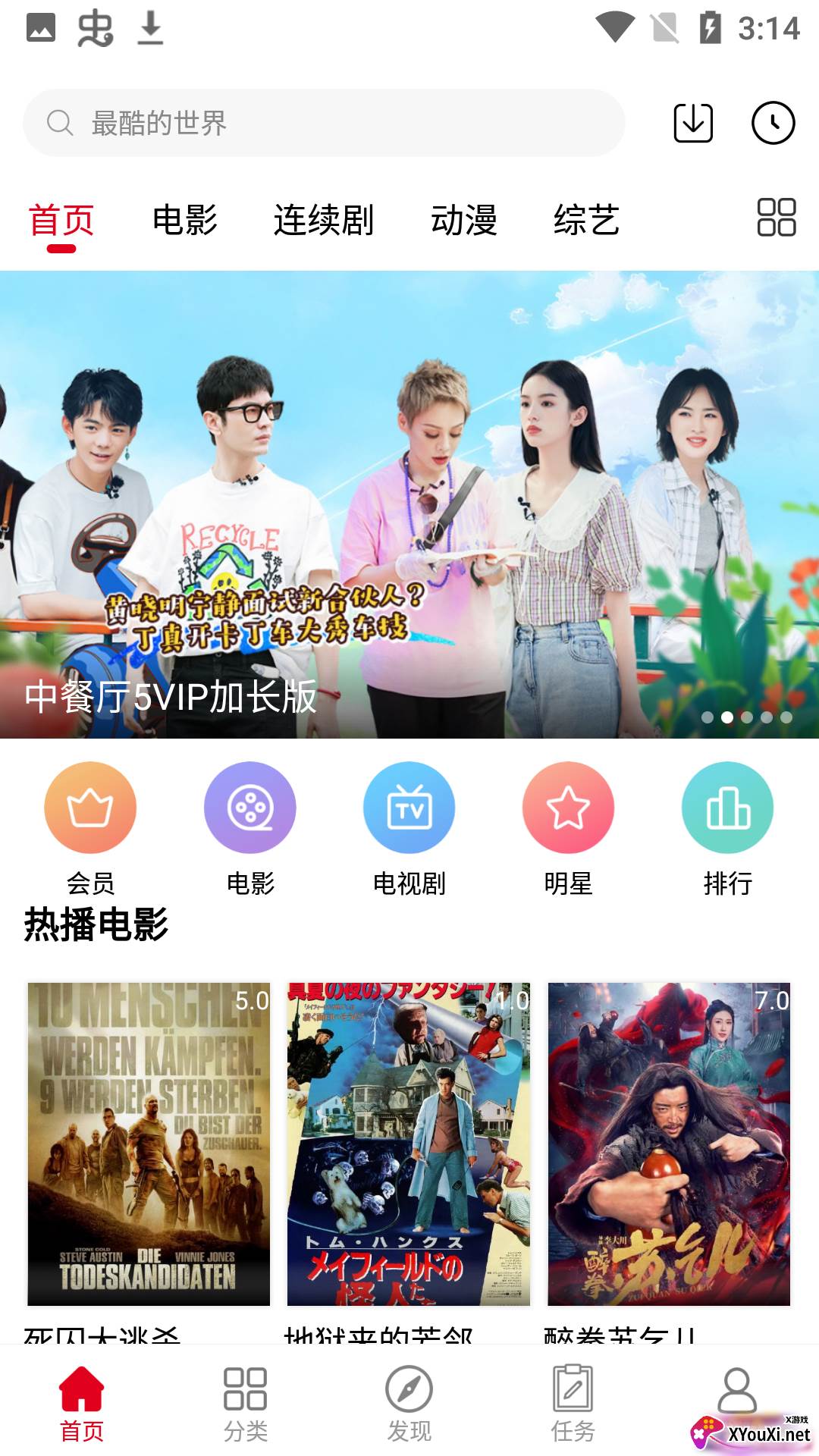
Task: Open the 电影 film-reel shortcut
Action: click(250, 808)
